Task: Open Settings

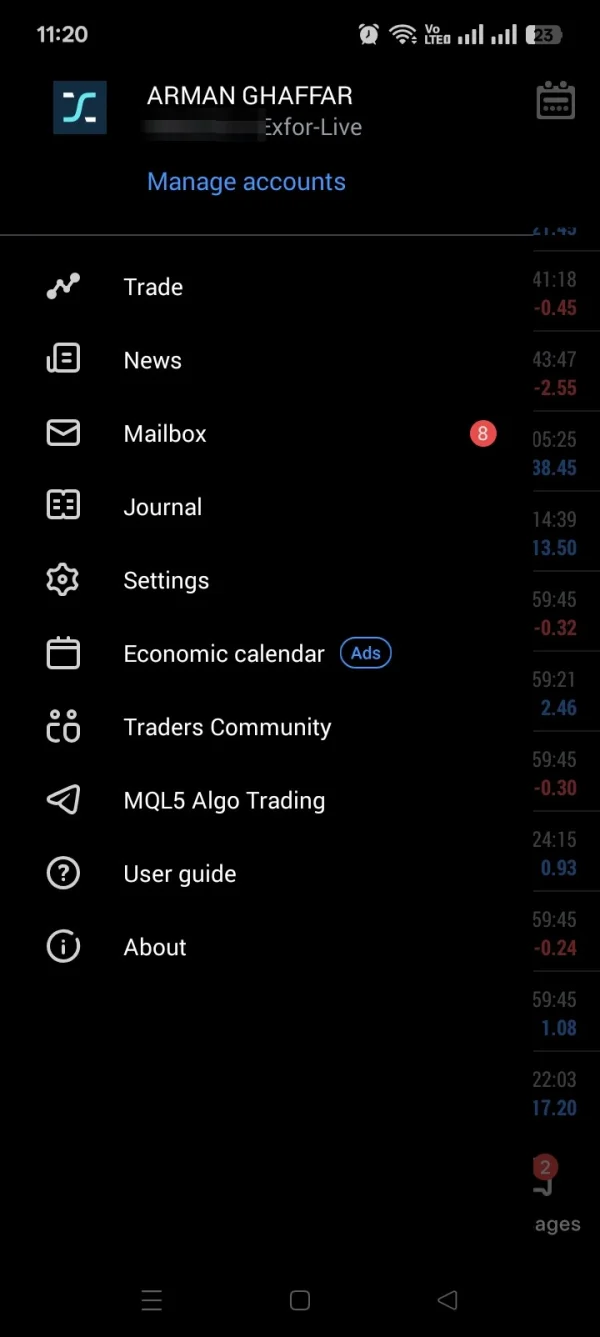Action: pyautogui.click(x=166, y=581)
